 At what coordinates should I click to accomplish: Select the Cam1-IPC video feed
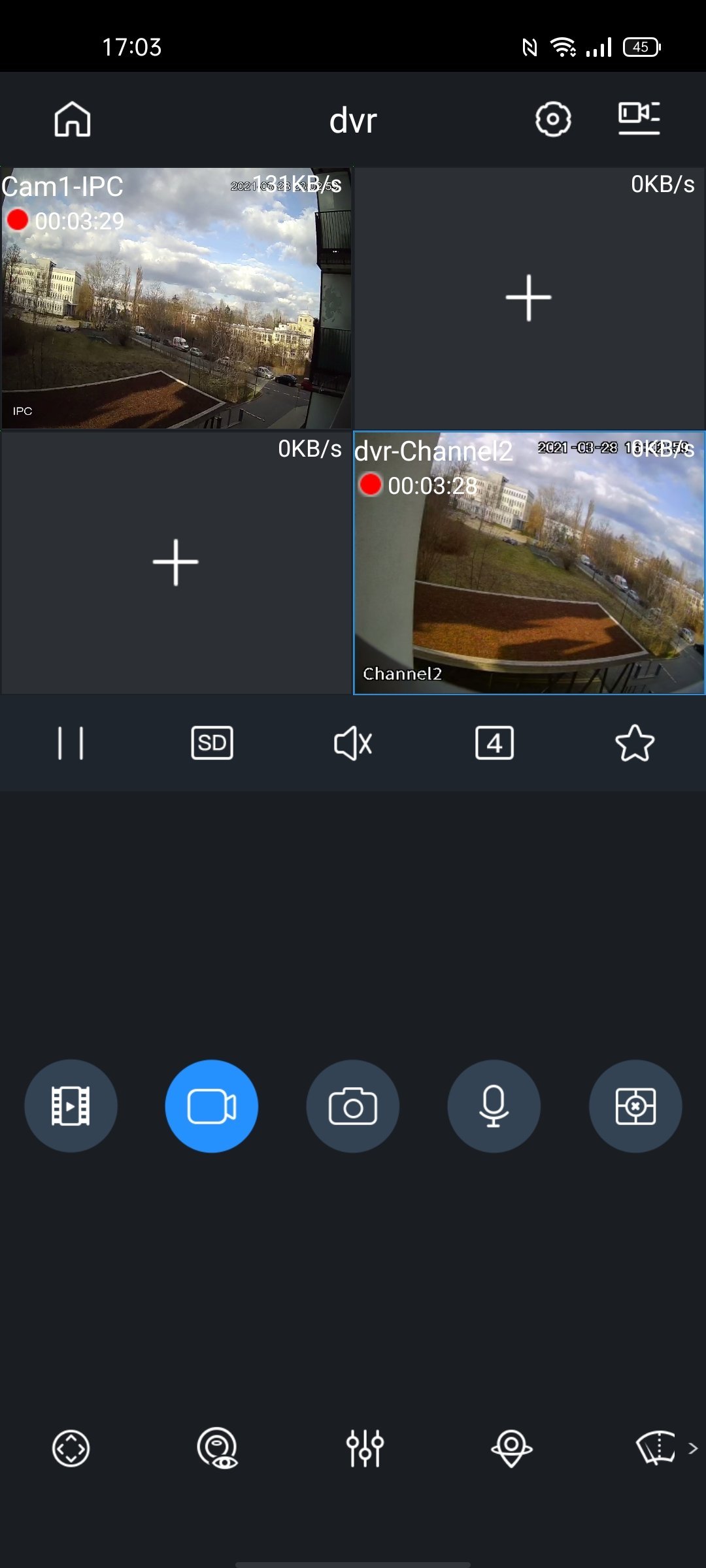coord(176,299)
